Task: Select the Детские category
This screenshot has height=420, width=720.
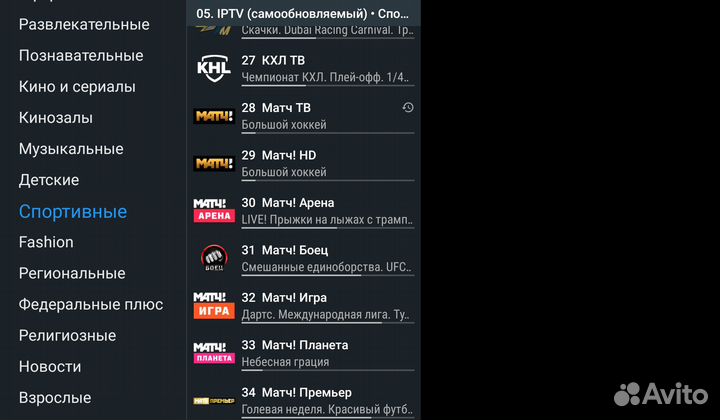Action: click(49, 180)
